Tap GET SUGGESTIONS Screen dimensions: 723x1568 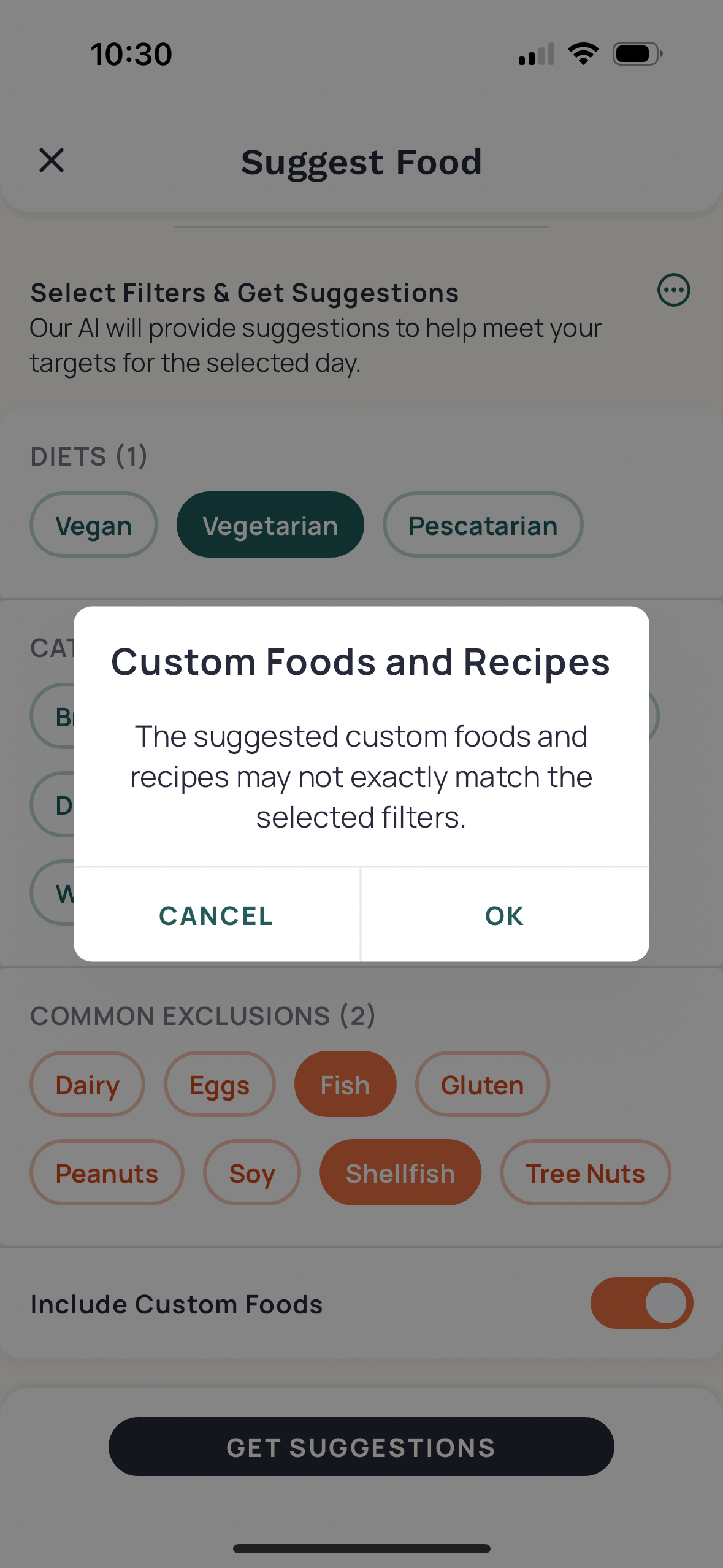pos(361,1447)
